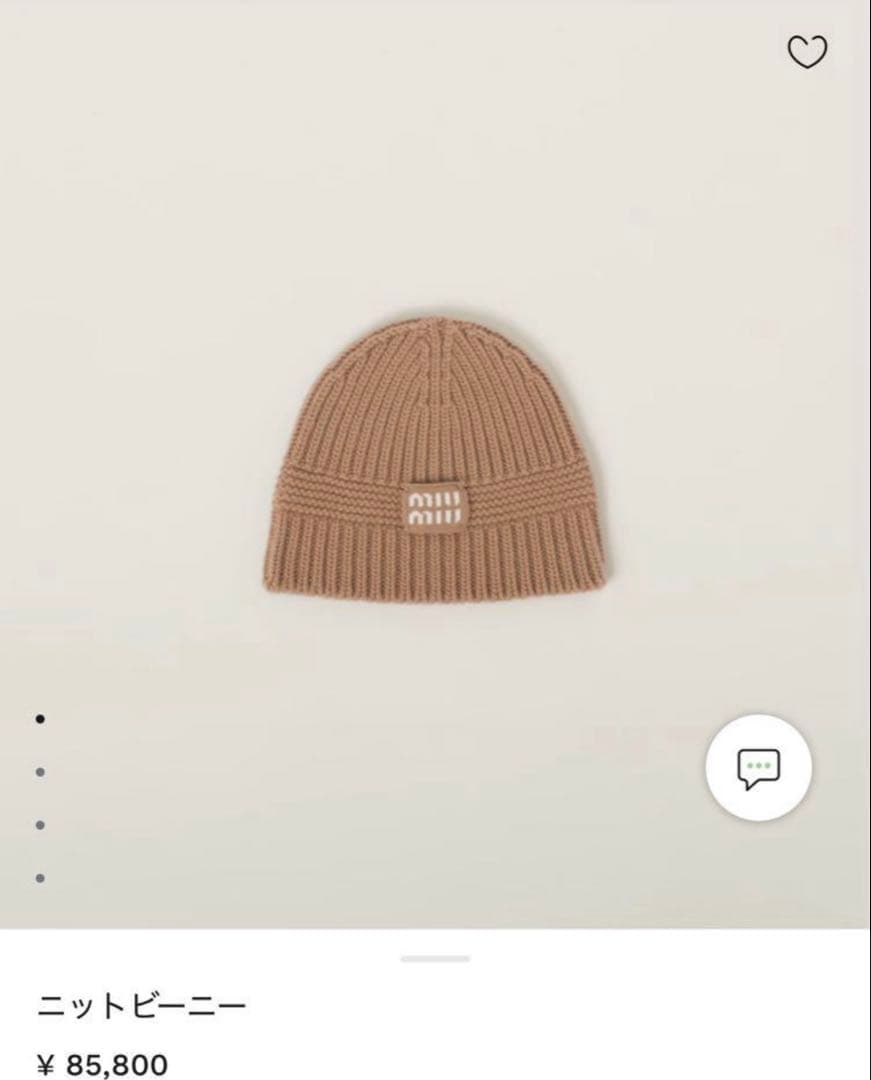The width and height of the screenshot is (871, 1080).
Task: View the beanie product photo full size
Action: pos(435,460)
